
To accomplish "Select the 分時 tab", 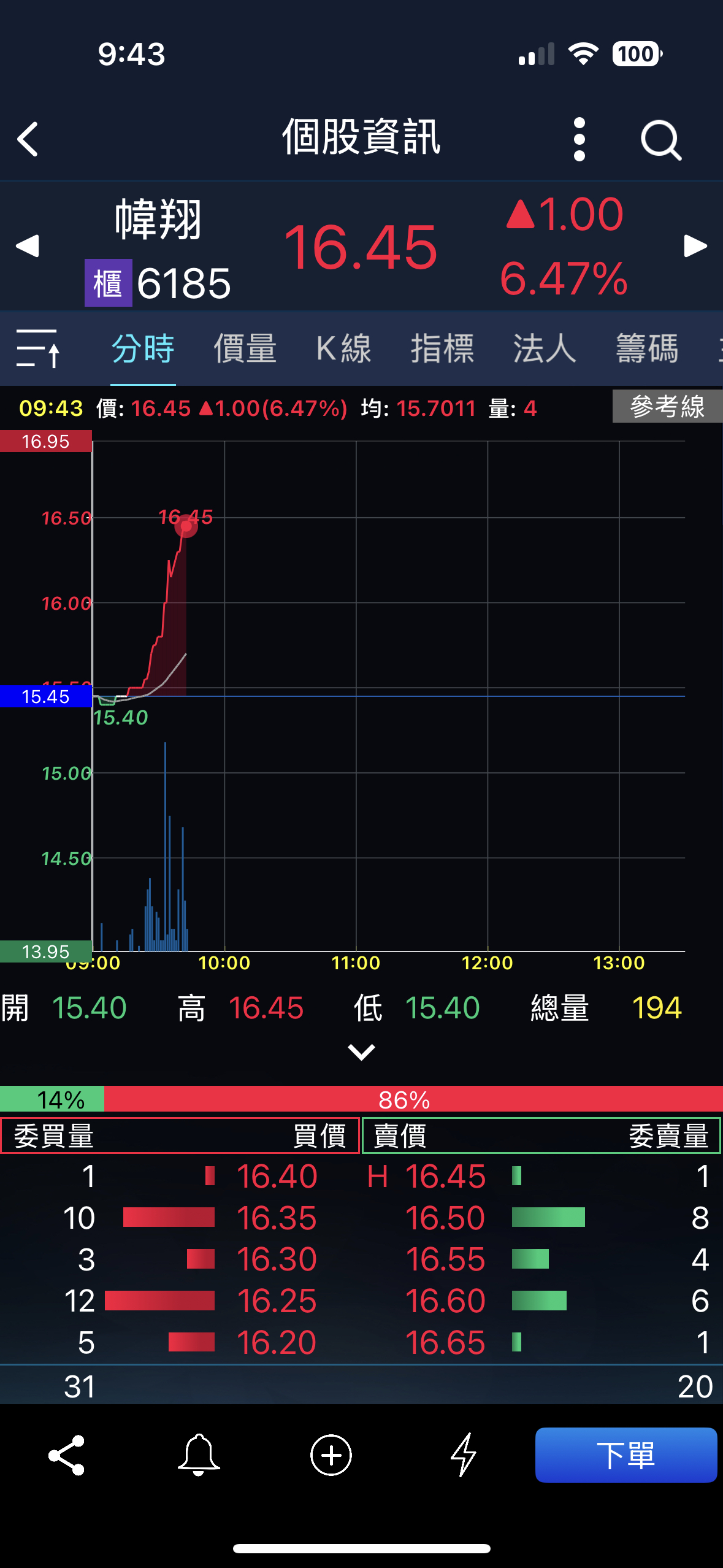I will point(143,348).
